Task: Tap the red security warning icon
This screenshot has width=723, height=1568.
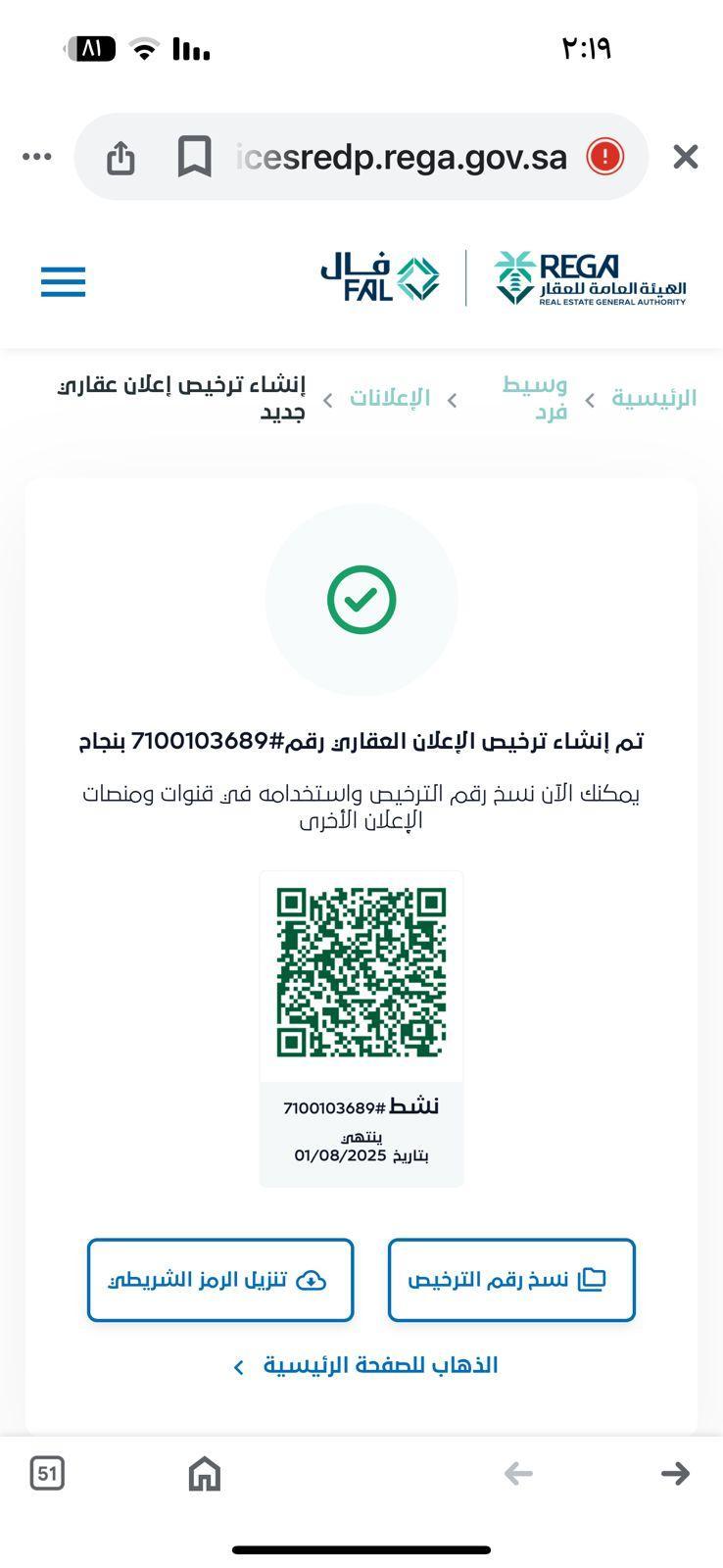Action: point(604,157)
